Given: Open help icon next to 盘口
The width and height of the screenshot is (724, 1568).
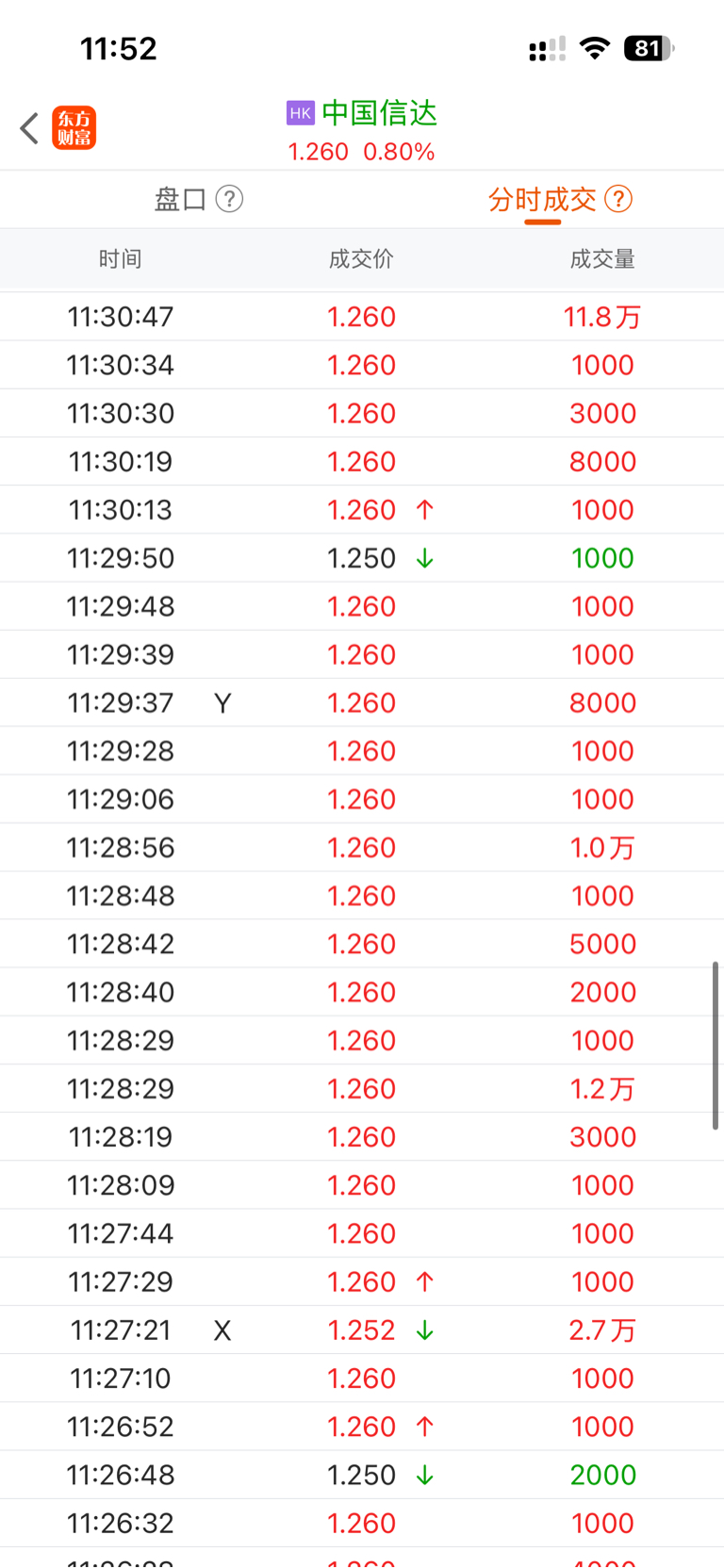Looking at the screenshot, I should tap(229, 199).
